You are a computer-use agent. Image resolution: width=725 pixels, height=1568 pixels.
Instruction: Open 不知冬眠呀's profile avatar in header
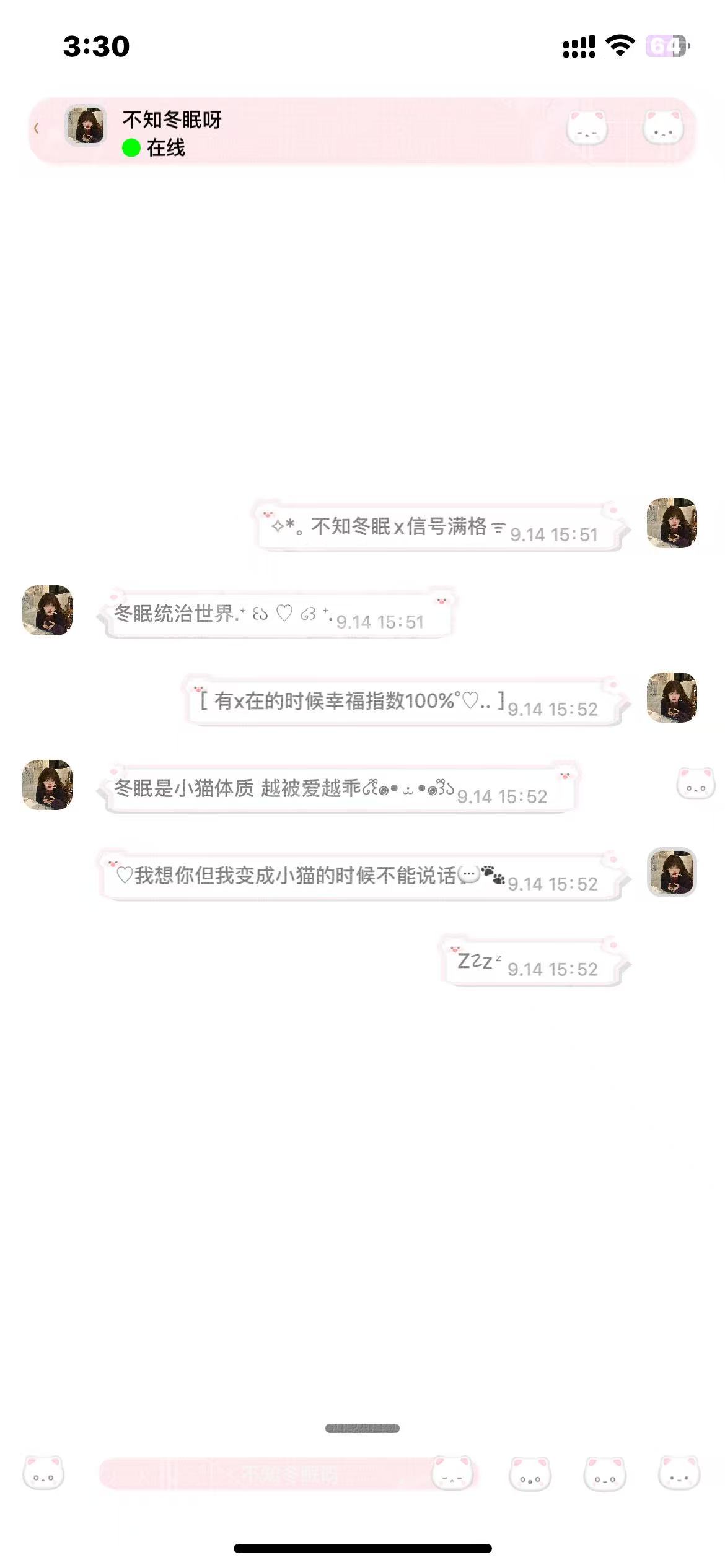pos(86,126)
